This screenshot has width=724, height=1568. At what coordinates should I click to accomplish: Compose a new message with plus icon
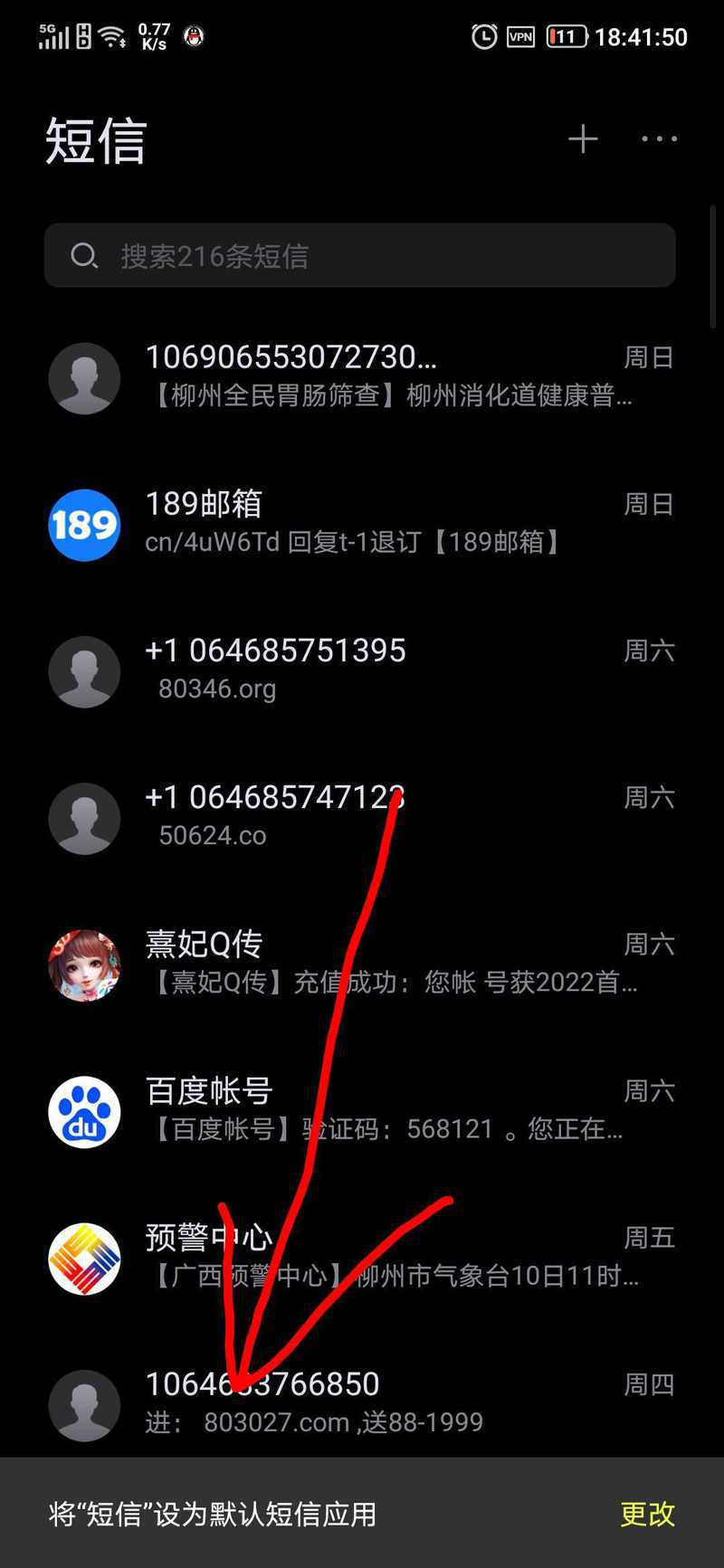coord(583,138)
